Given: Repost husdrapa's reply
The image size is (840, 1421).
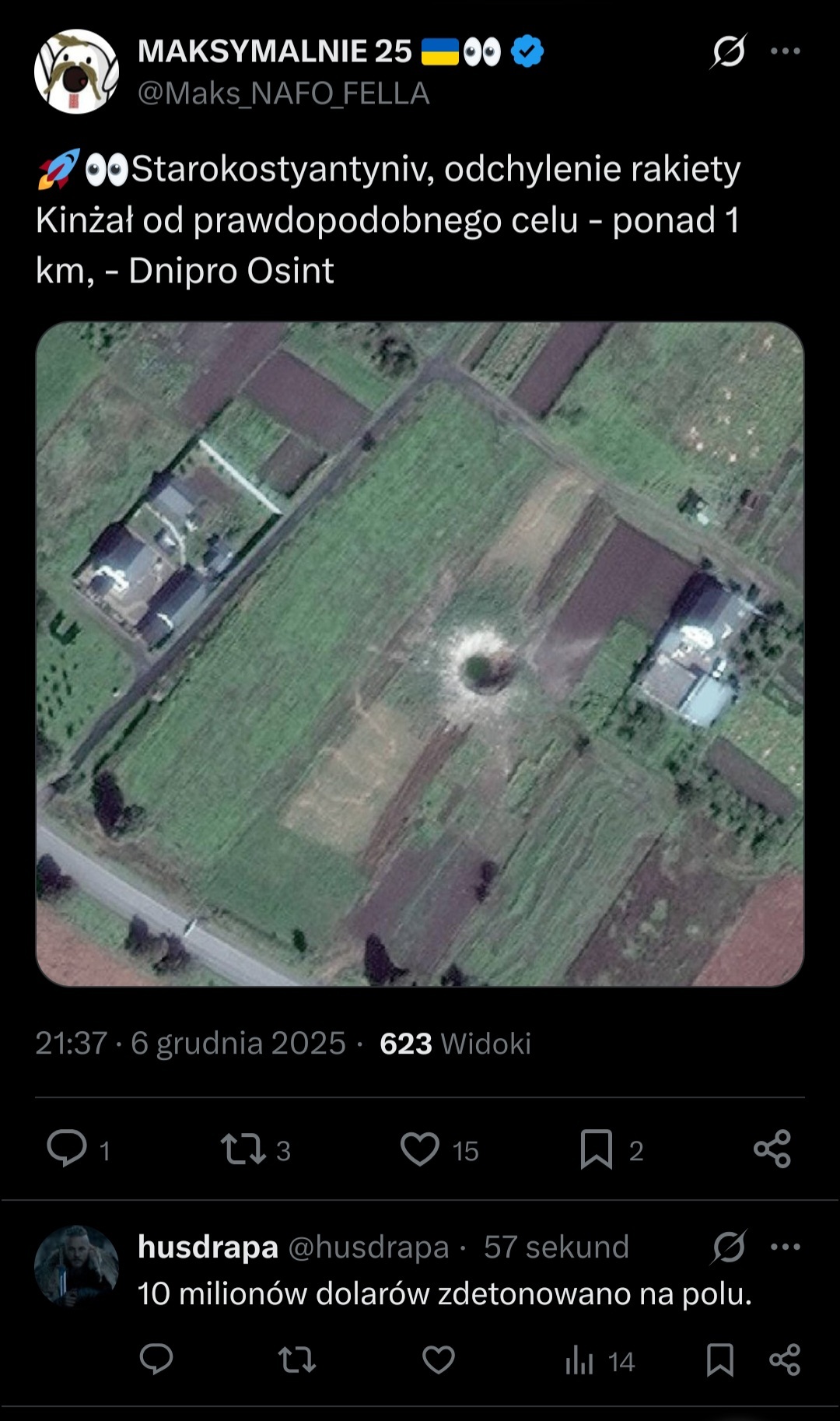Looking at the screenshot, I should [x=297, y=1360].
